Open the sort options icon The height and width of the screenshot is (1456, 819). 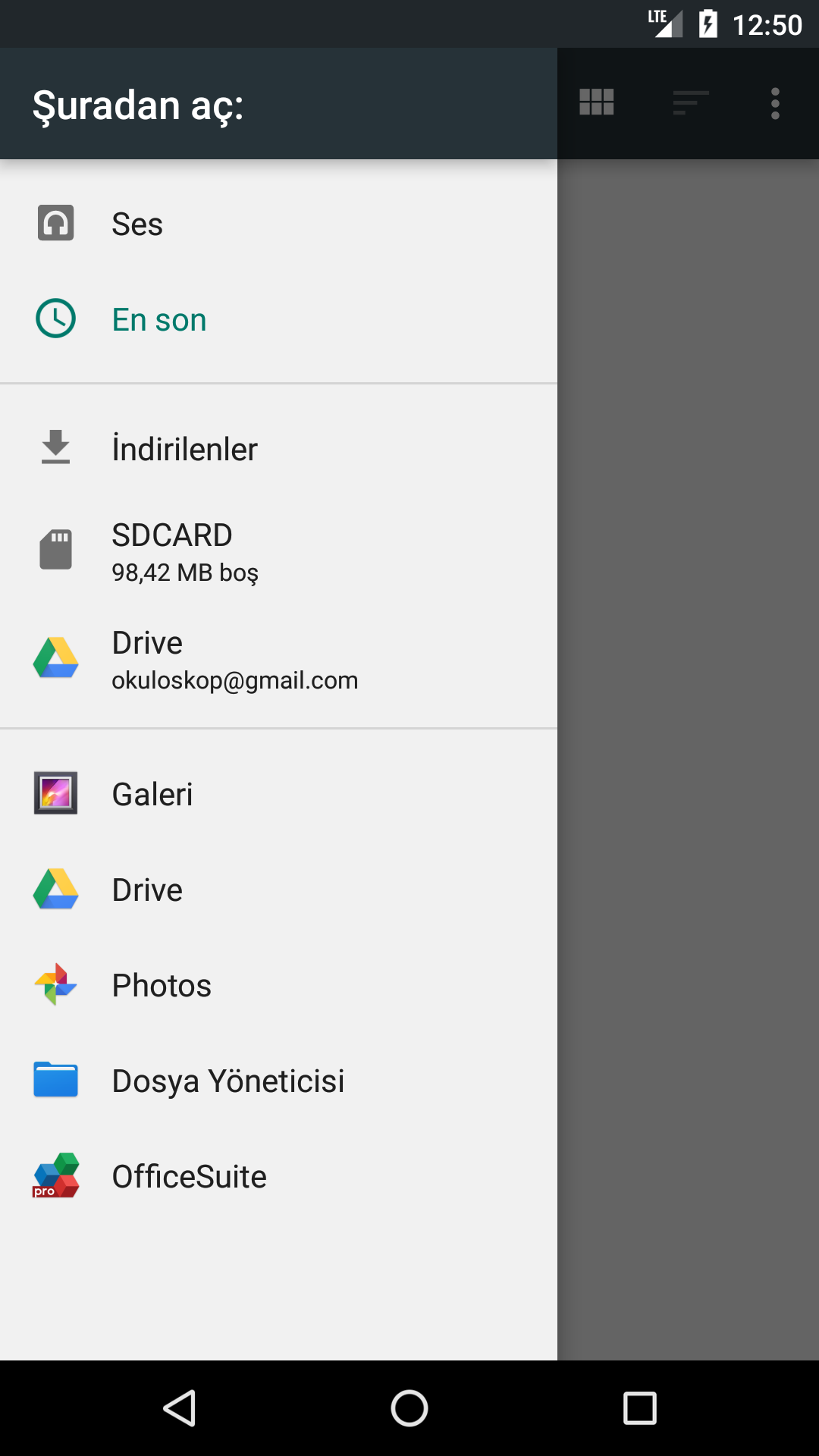(691, 102)
